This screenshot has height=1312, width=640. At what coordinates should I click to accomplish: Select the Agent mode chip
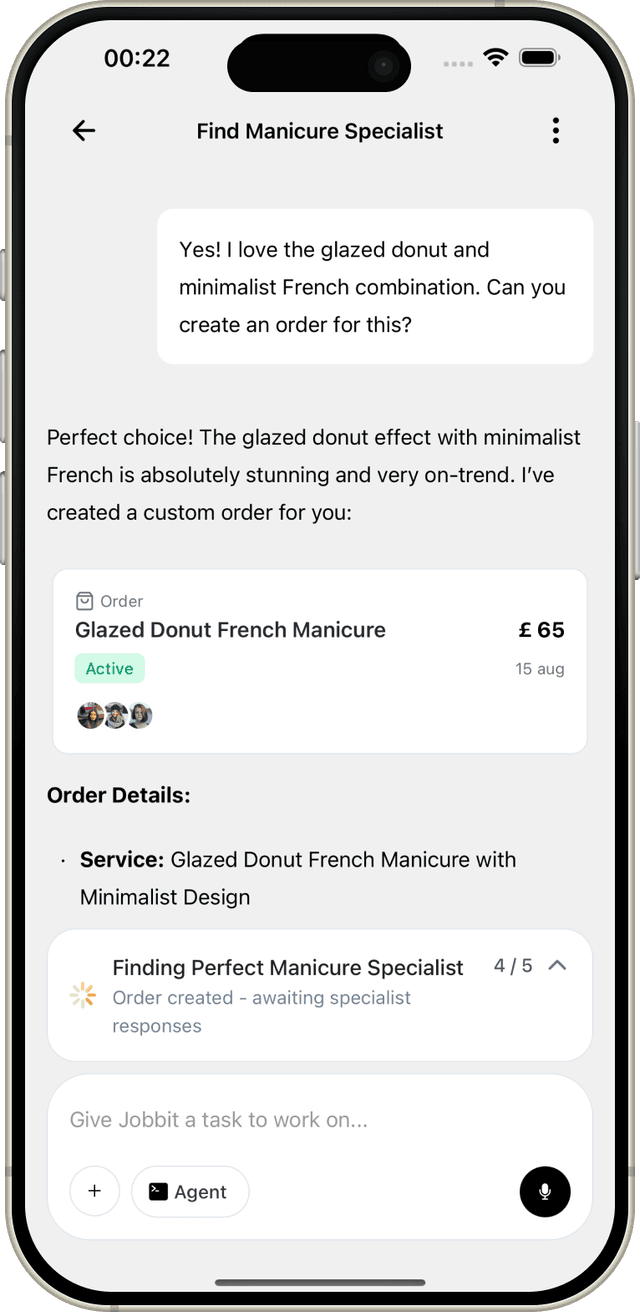click(x=190, y=1191)
